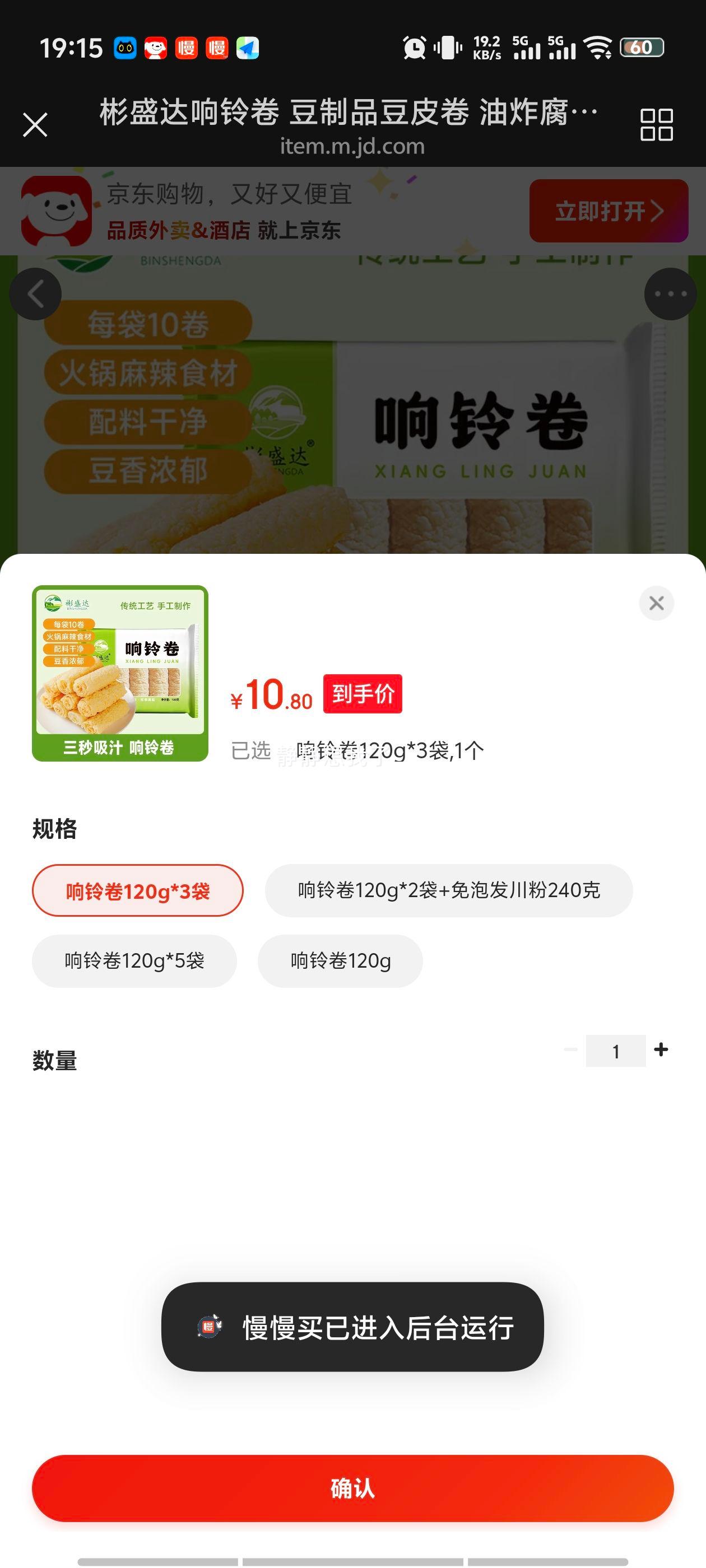
Task: Re-select the 响铃卷120g*3袋 spec
Action: (x=138, y=890)
